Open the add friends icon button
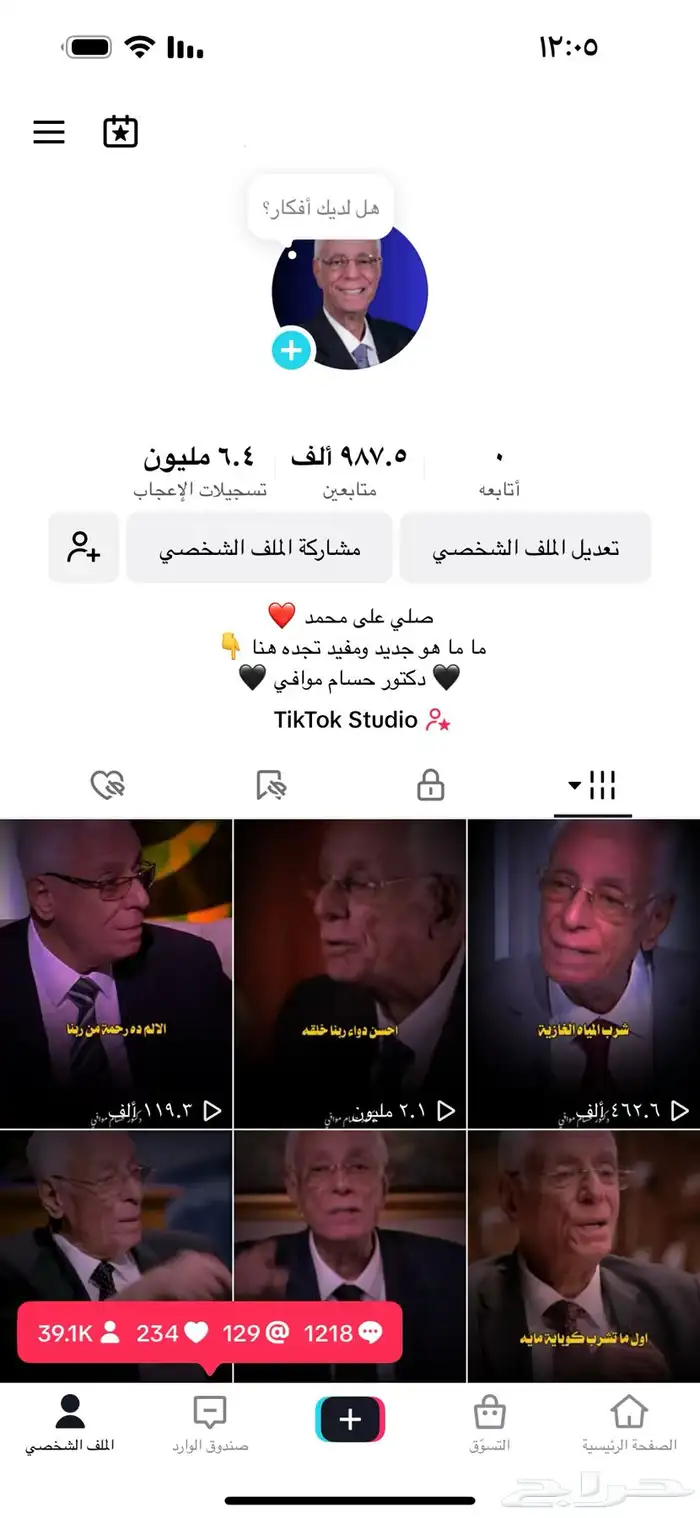This screenshot has width=700, height=1518. (84, 548)
